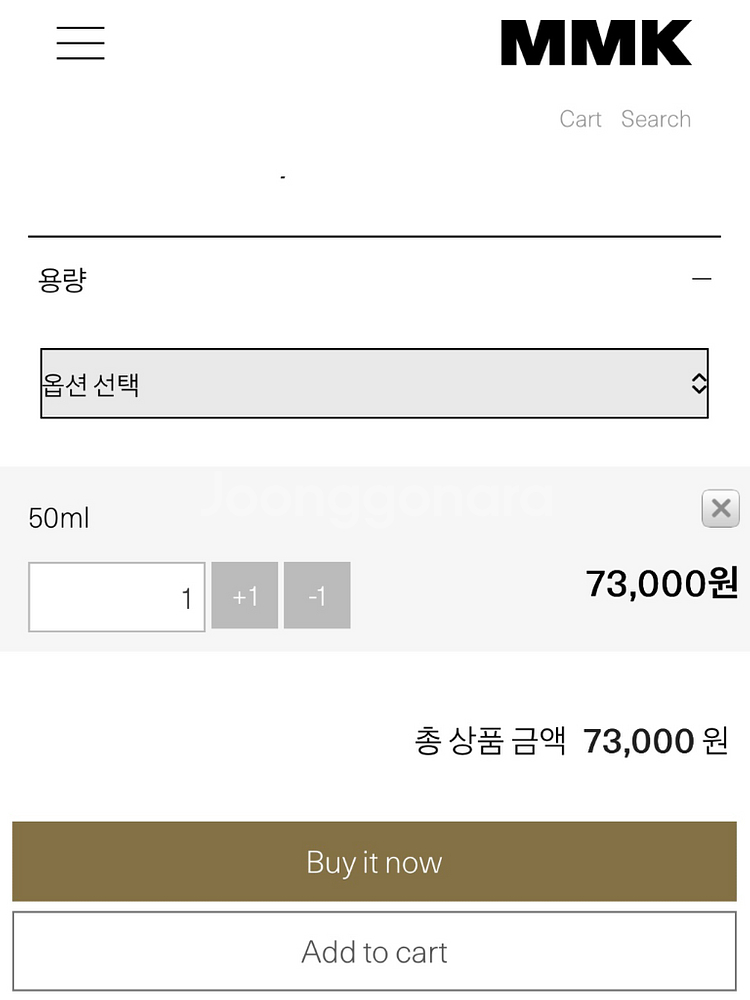The image size is (750, 1000).
Task: Click the Add to cart button
Action: point(375,952)
